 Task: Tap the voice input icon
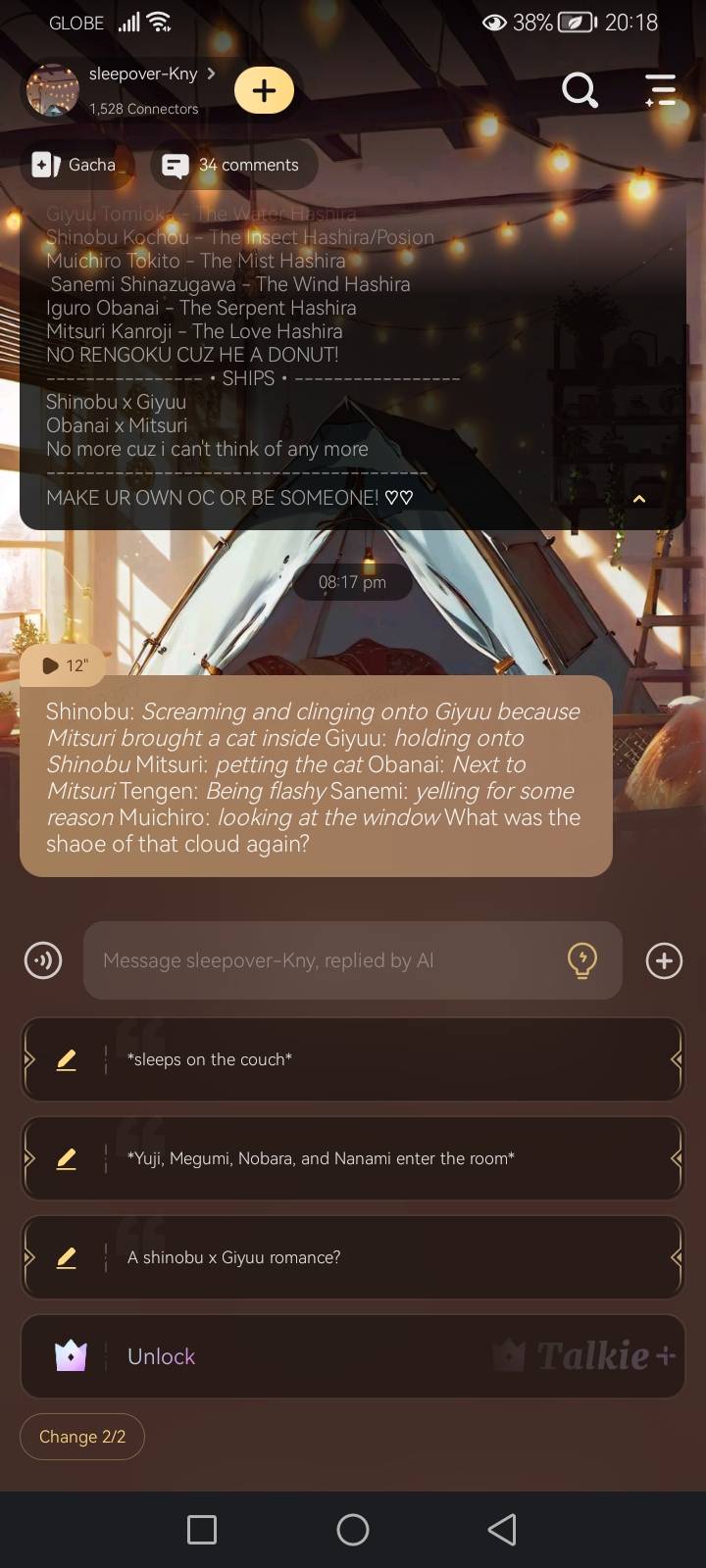tap(43, 960)
